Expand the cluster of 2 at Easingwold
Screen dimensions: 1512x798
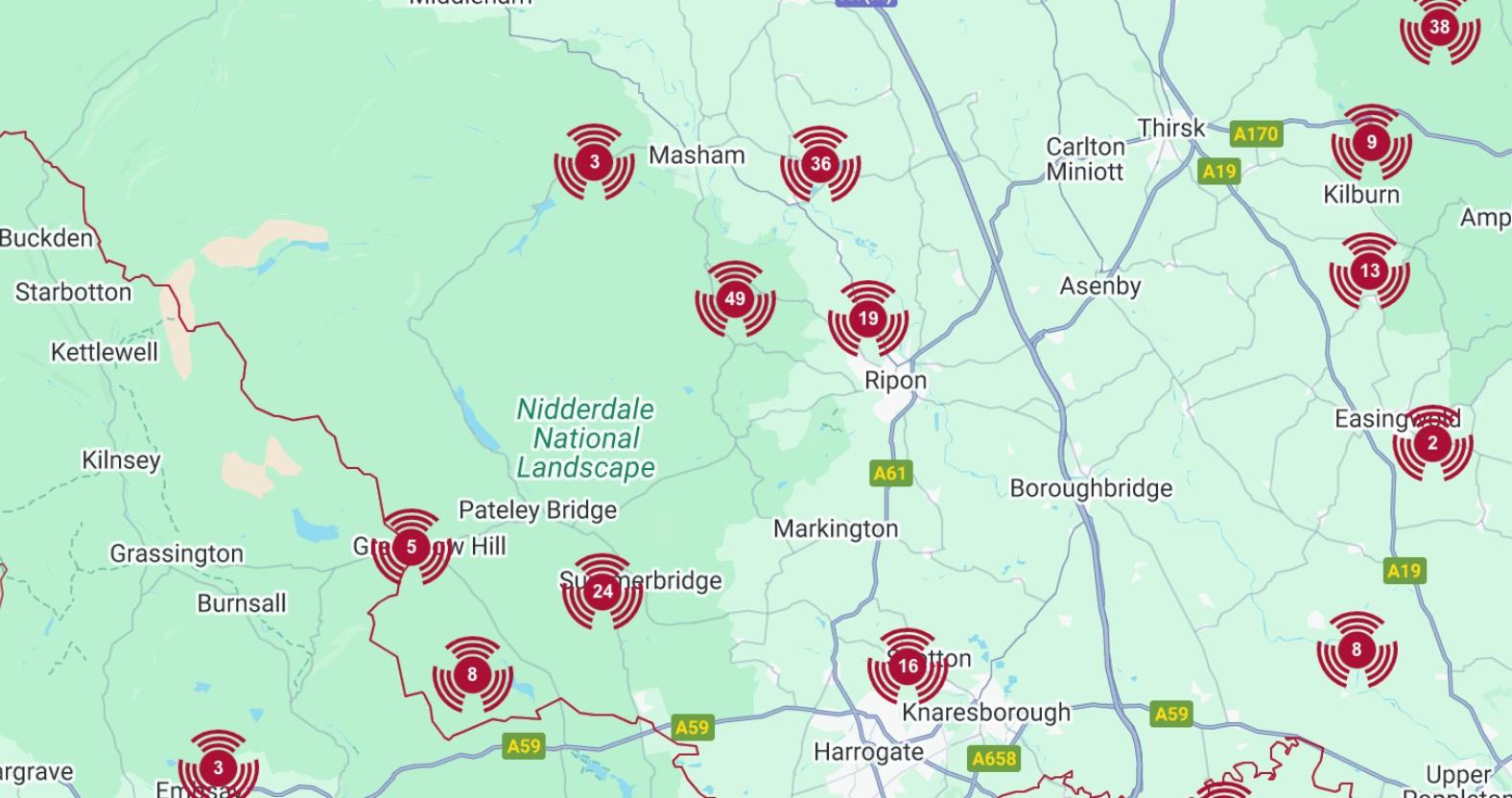click(1432, 442)
